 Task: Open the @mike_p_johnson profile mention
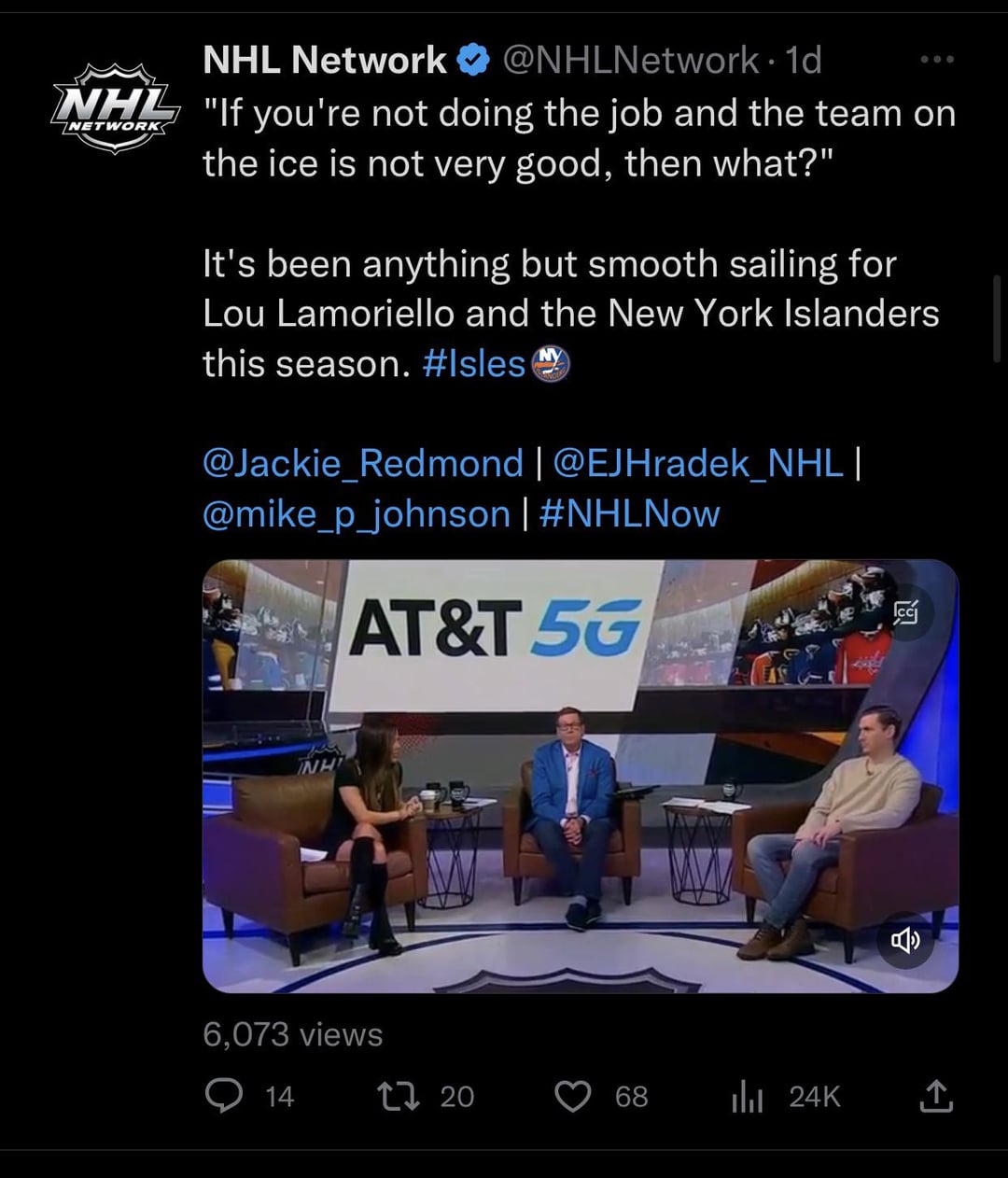coord(357,513)
